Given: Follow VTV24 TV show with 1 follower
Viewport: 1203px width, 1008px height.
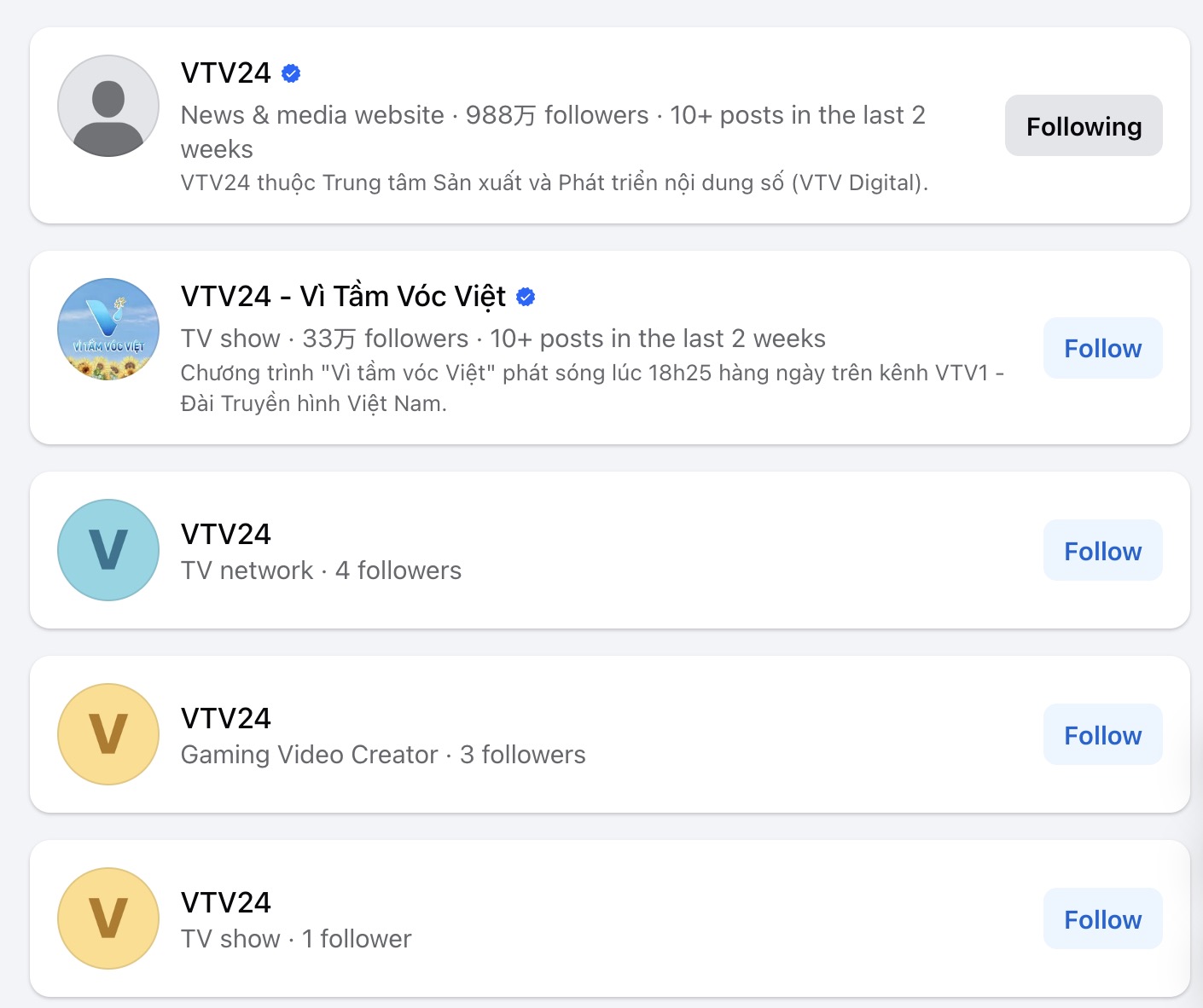Looking at the screenshot, I should [1101, 919].
